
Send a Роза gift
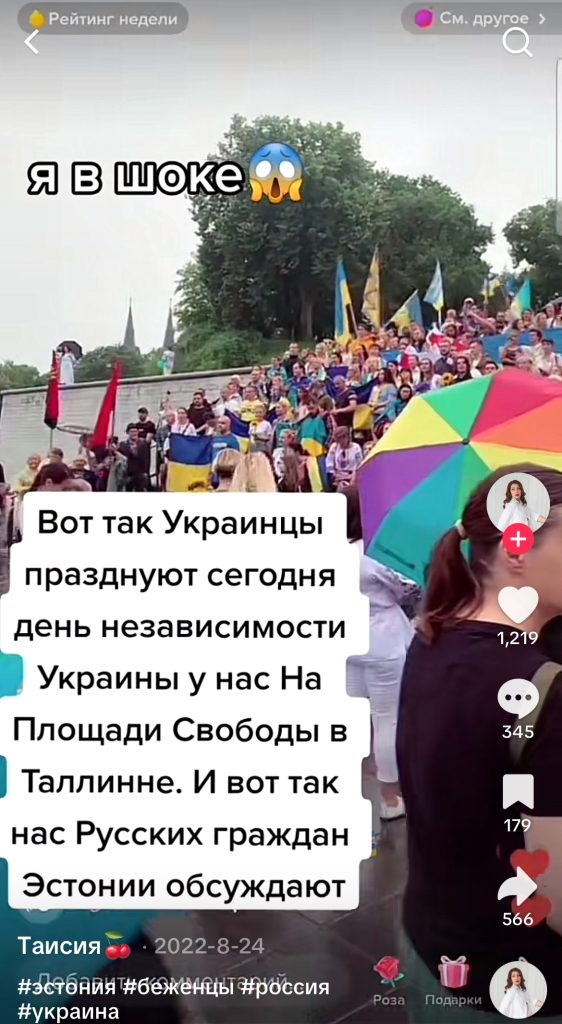click(389, 980)
